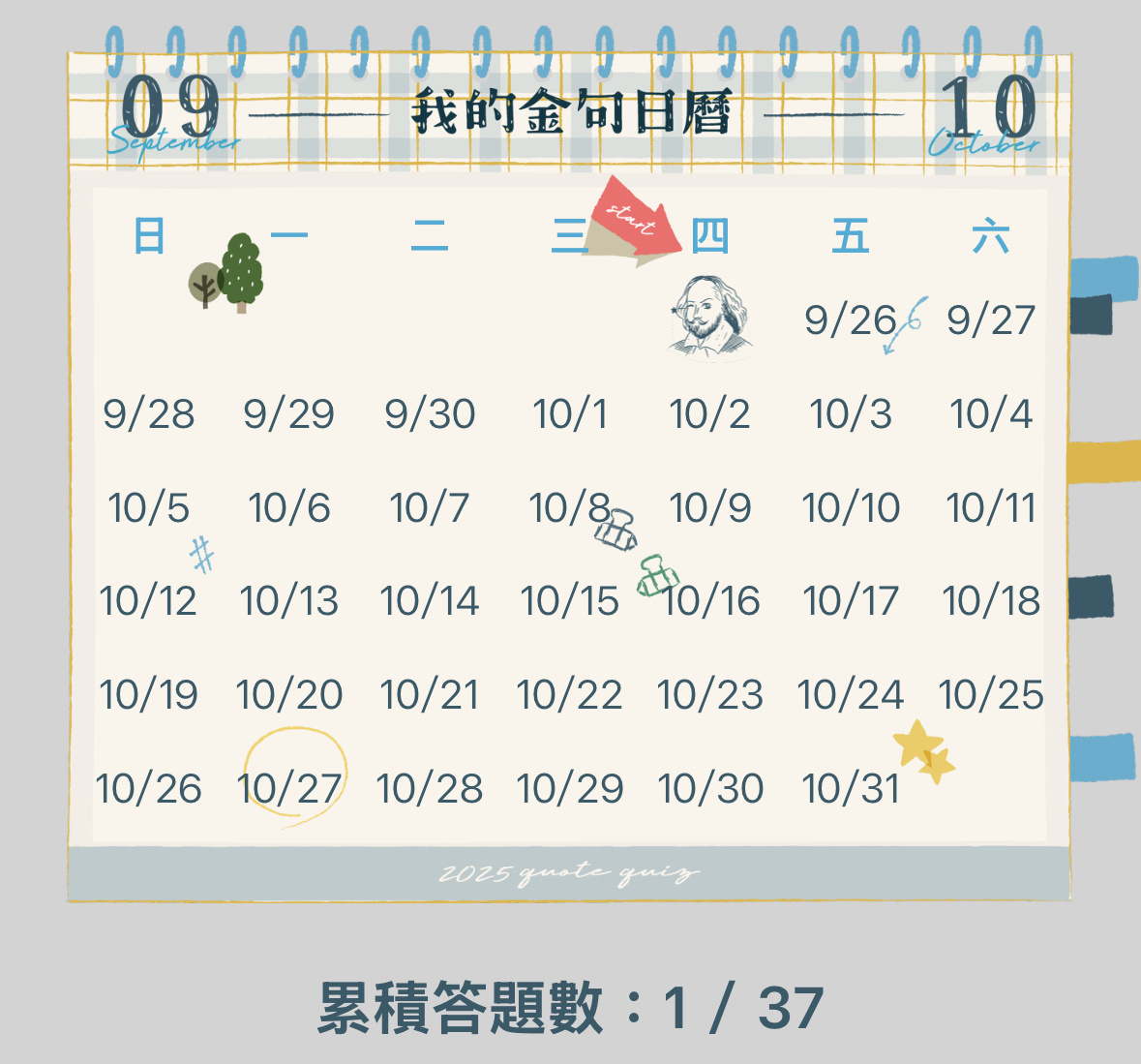Screen dimensions: 1141x1064
Task: Choose 9/30 on the calendar
Action: point(430,414)
